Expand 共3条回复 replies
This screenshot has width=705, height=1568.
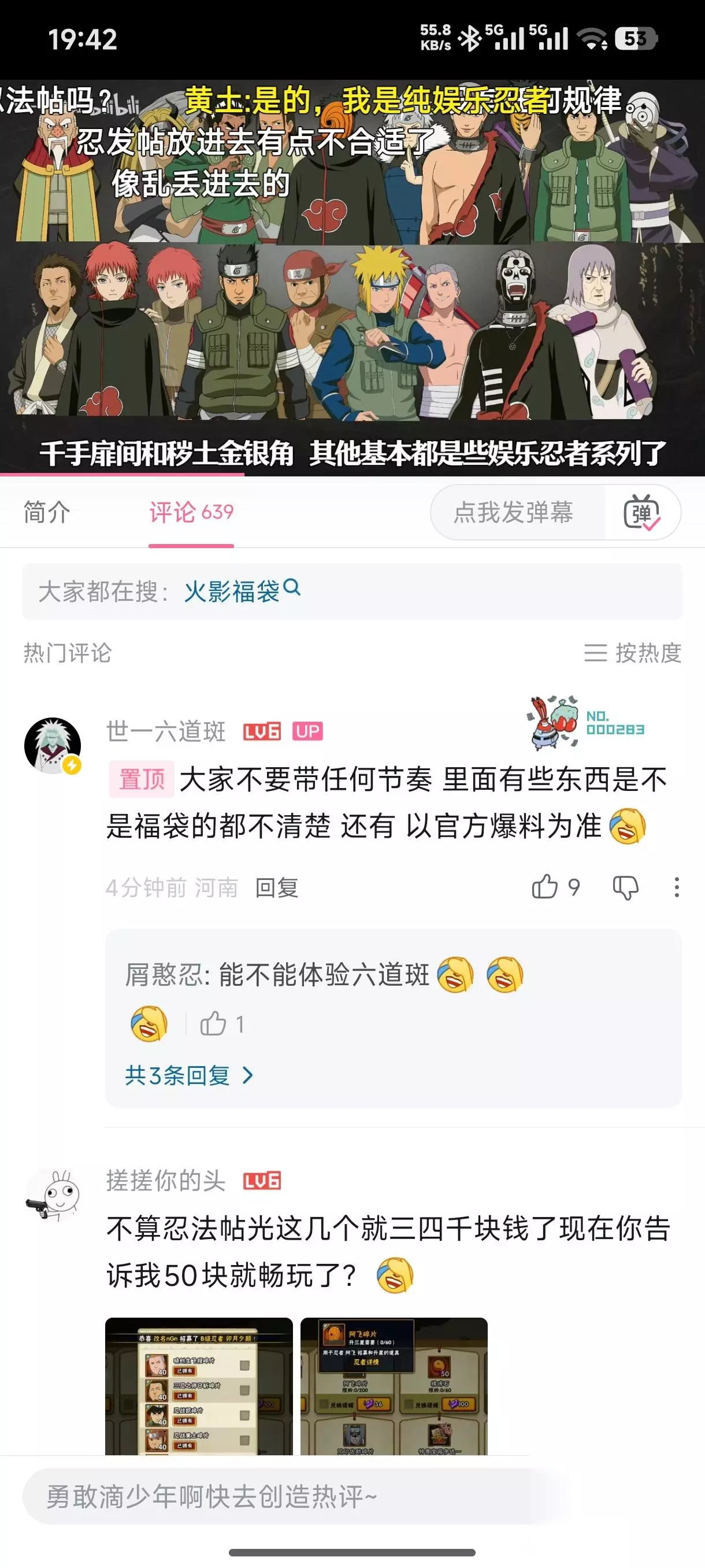tap(188, 1075)
